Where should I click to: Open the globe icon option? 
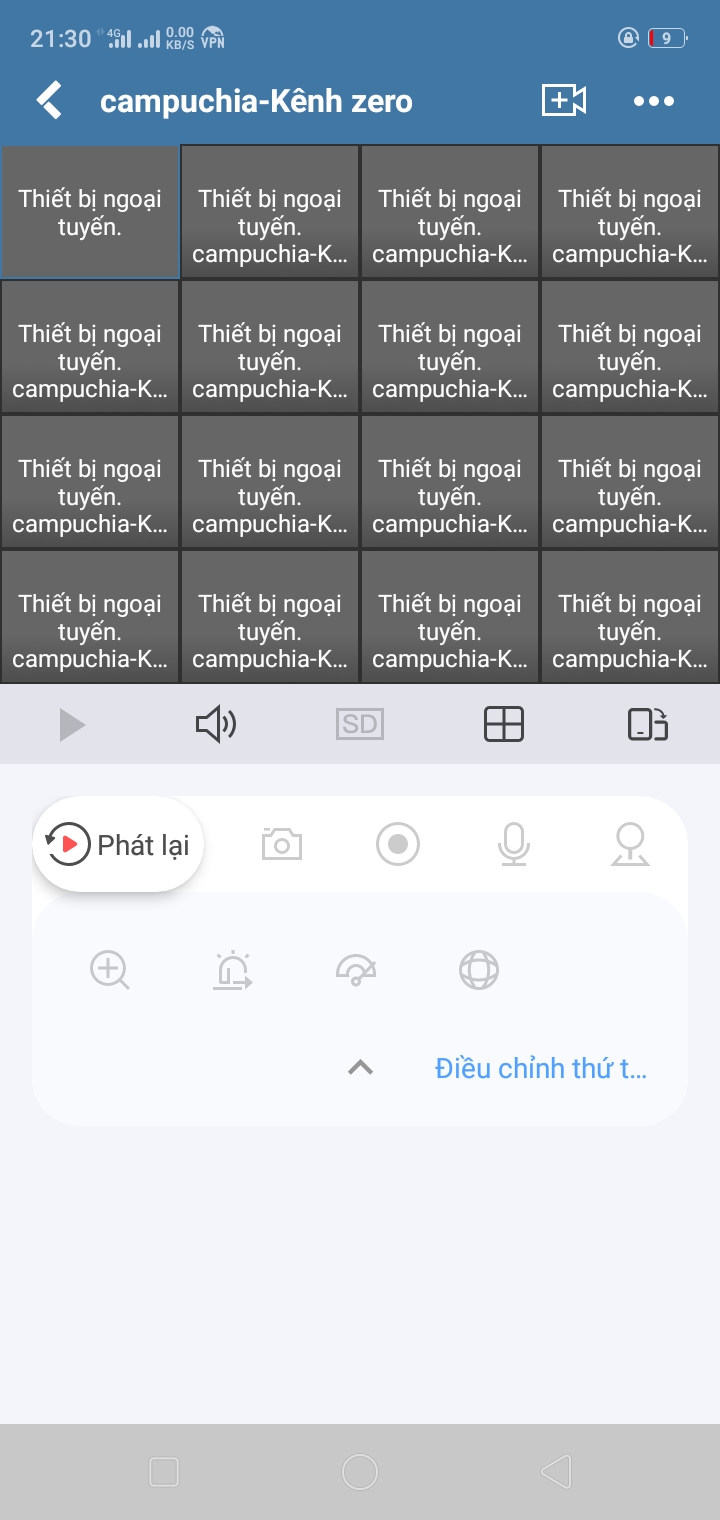479,970
